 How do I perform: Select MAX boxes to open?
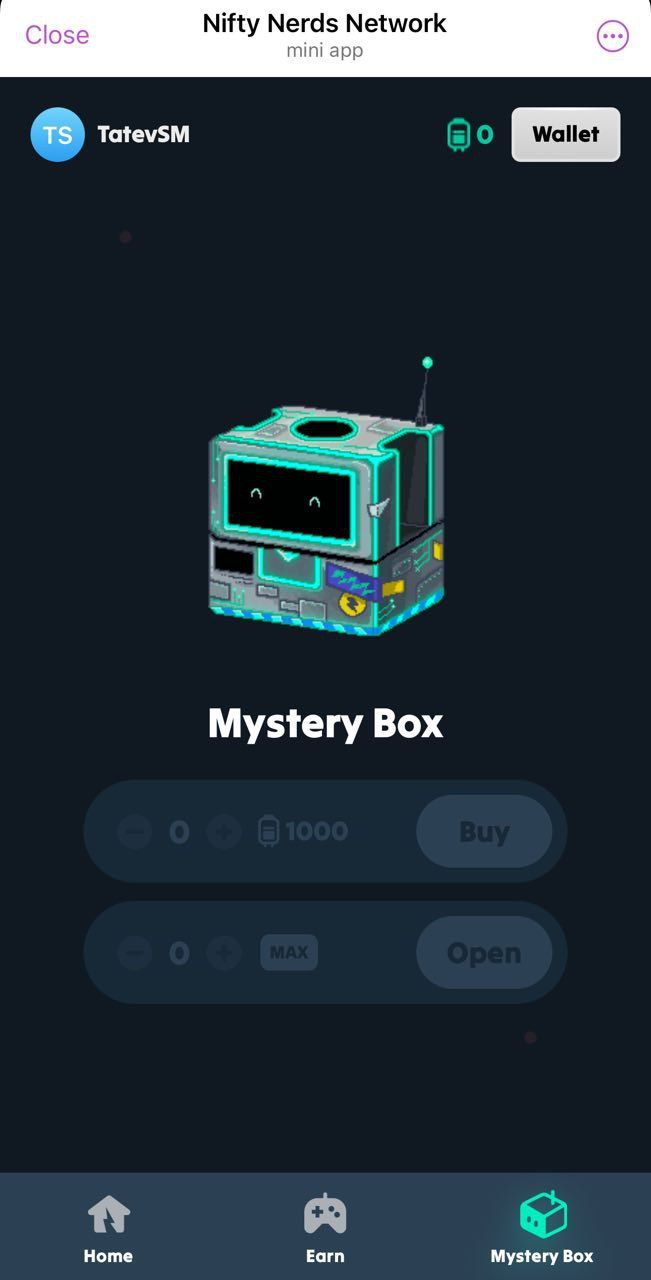[x=289, y=952]
